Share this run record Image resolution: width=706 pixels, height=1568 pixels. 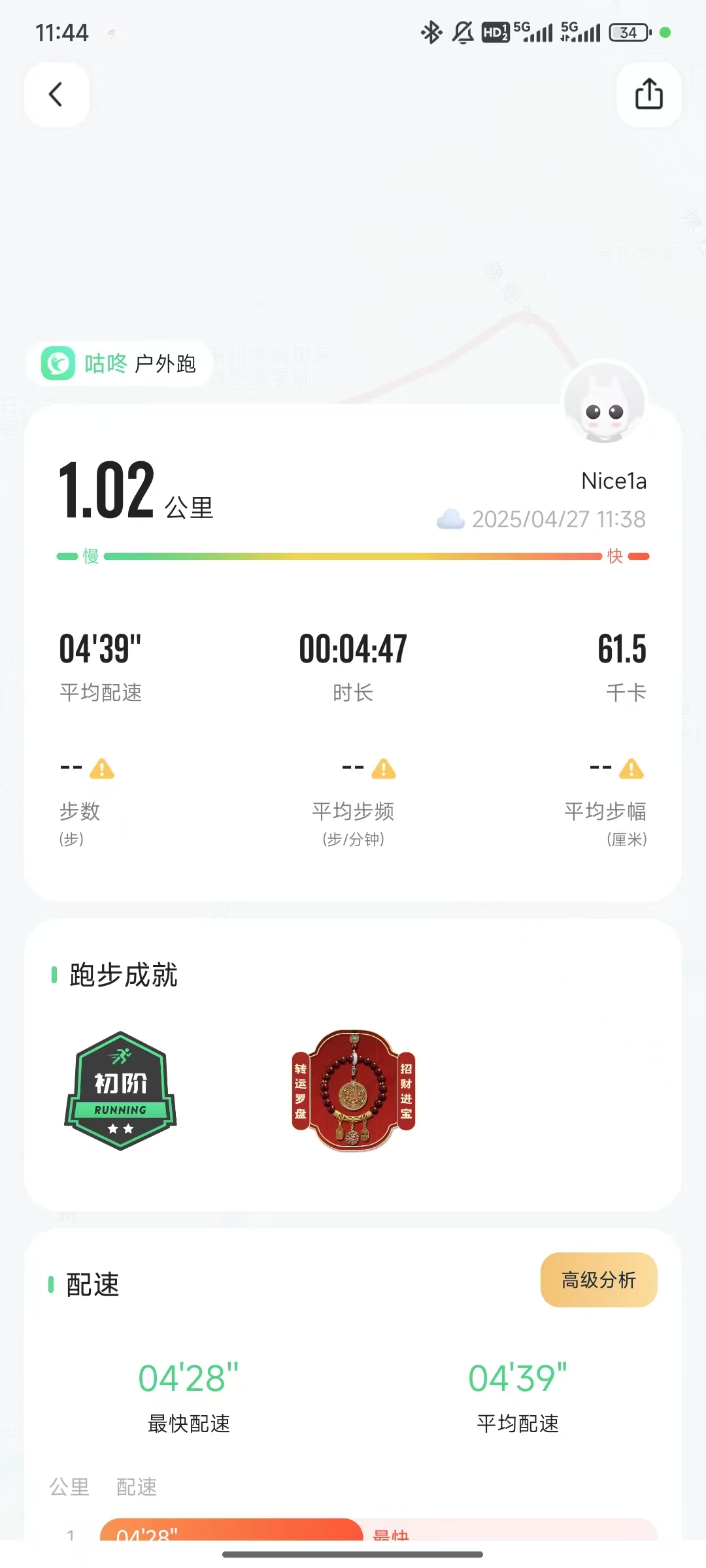(x=648, y=95)
